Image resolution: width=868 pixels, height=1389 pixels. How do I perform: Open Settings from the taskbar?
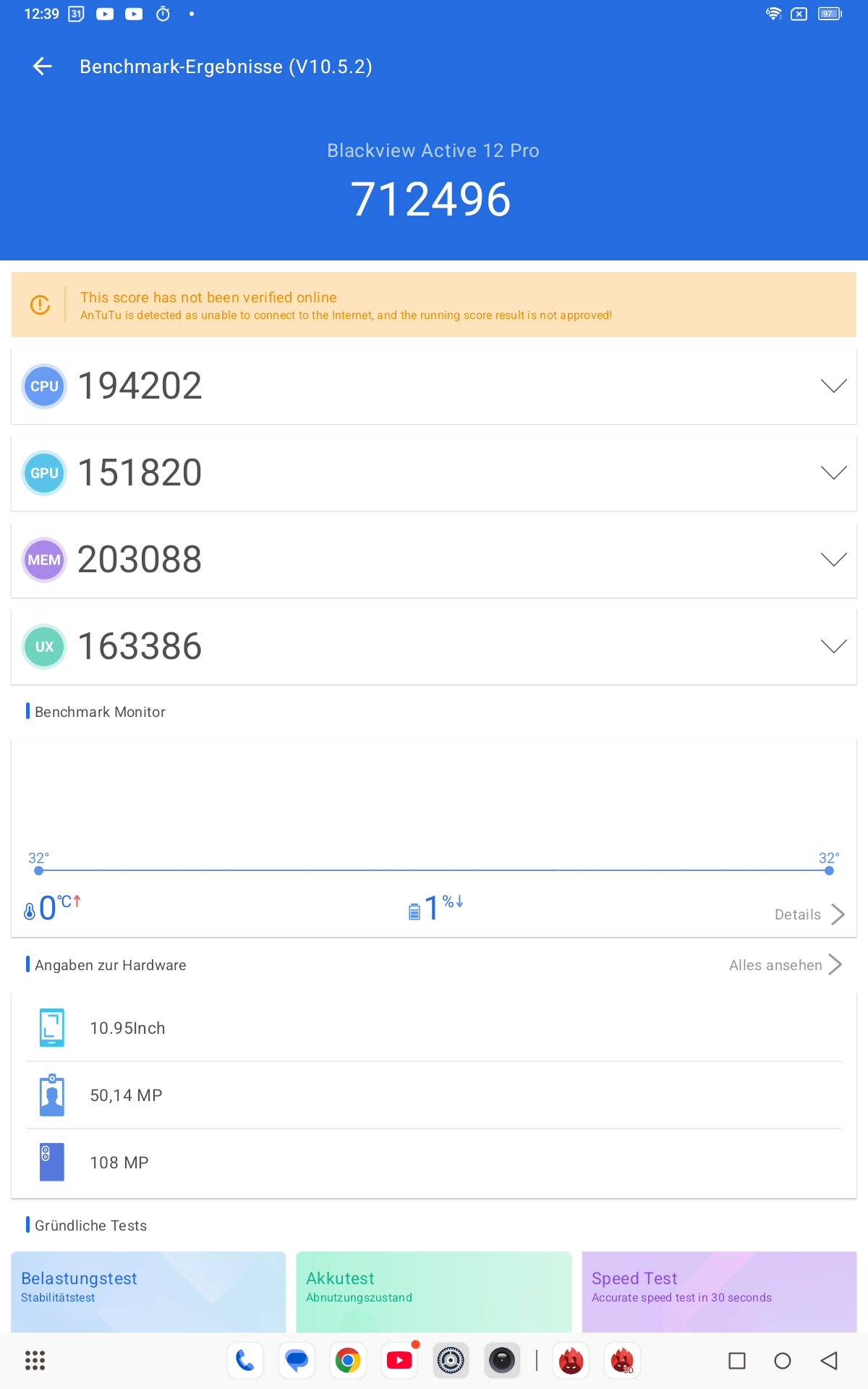[x=451, y=1361]
